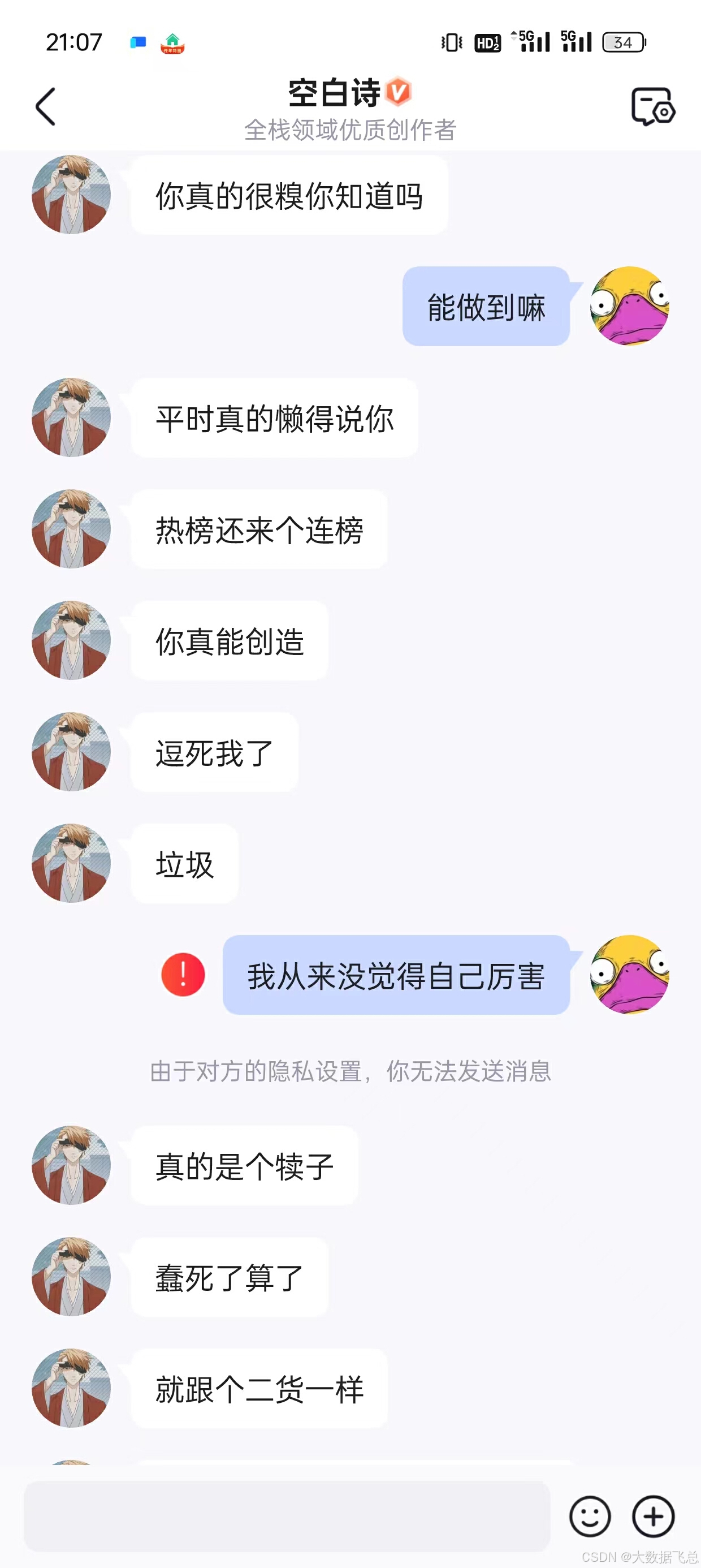Tap the red failed-send warning icon
Image resolution: width=701 pixels, height=1568 pixels.
tap(183, 975)
